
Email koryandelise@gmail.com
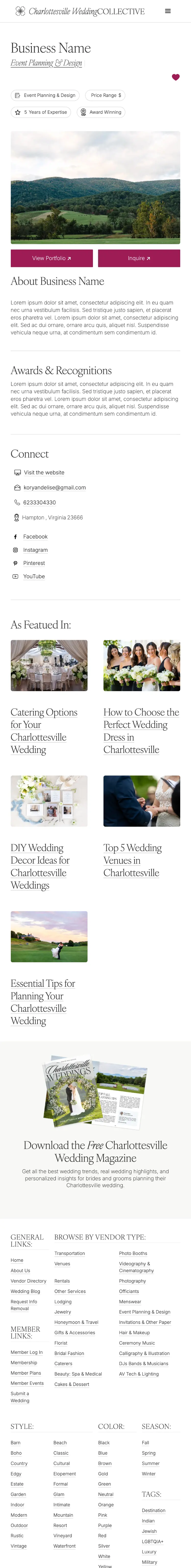tap(55, 488)
